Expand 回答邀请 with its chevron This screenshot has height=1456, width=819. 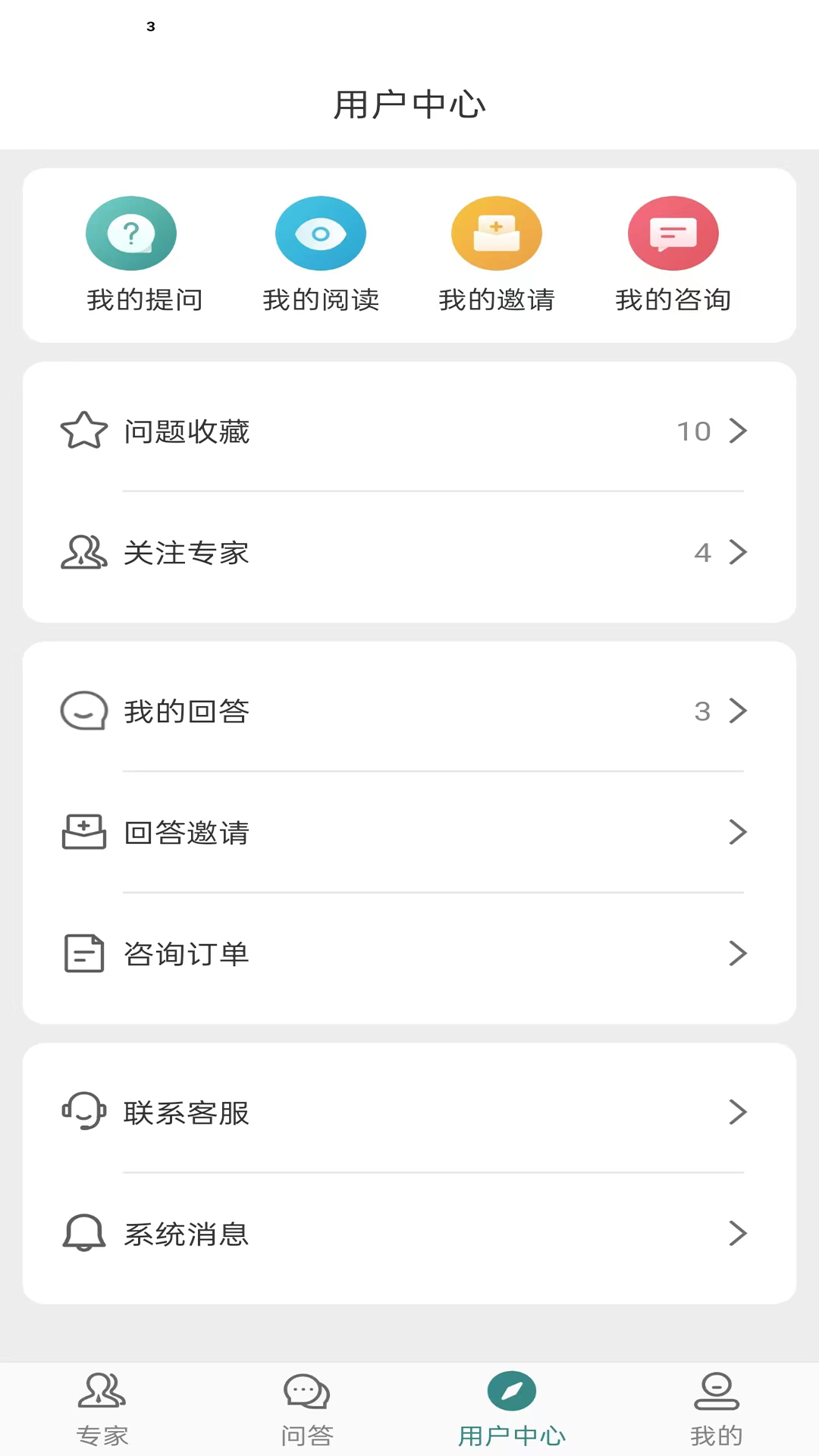tap(738, 832)
